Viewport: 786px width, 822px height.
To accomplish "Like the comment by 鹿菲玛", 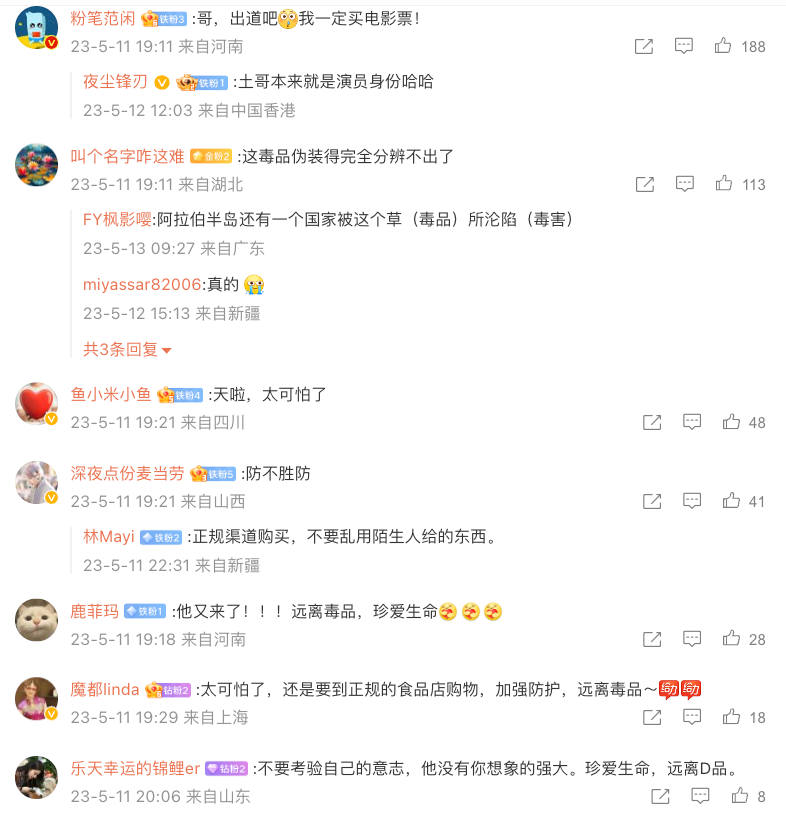I will 731,639.
